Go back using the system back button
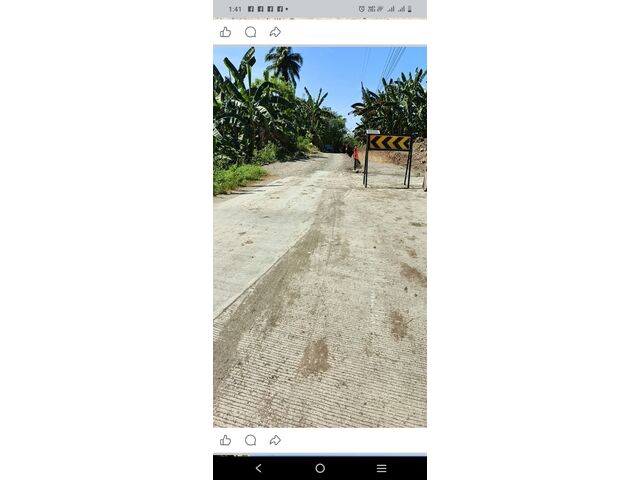This screenshot has height=480, width=640. tap(258, 468)
